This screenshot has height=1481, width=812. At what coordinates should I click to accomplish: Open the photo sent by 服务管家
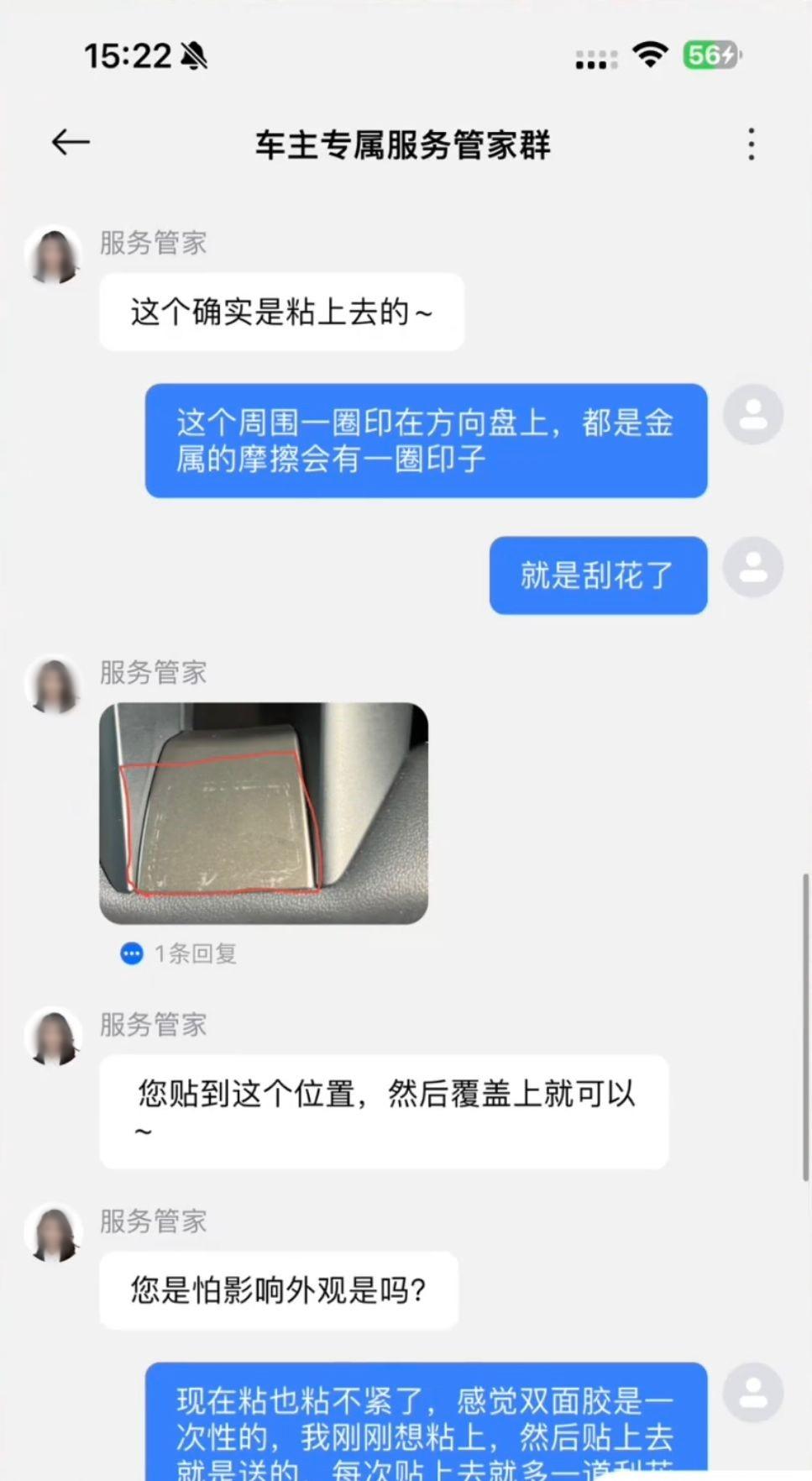pyautogui.click(x=264, y=813)
